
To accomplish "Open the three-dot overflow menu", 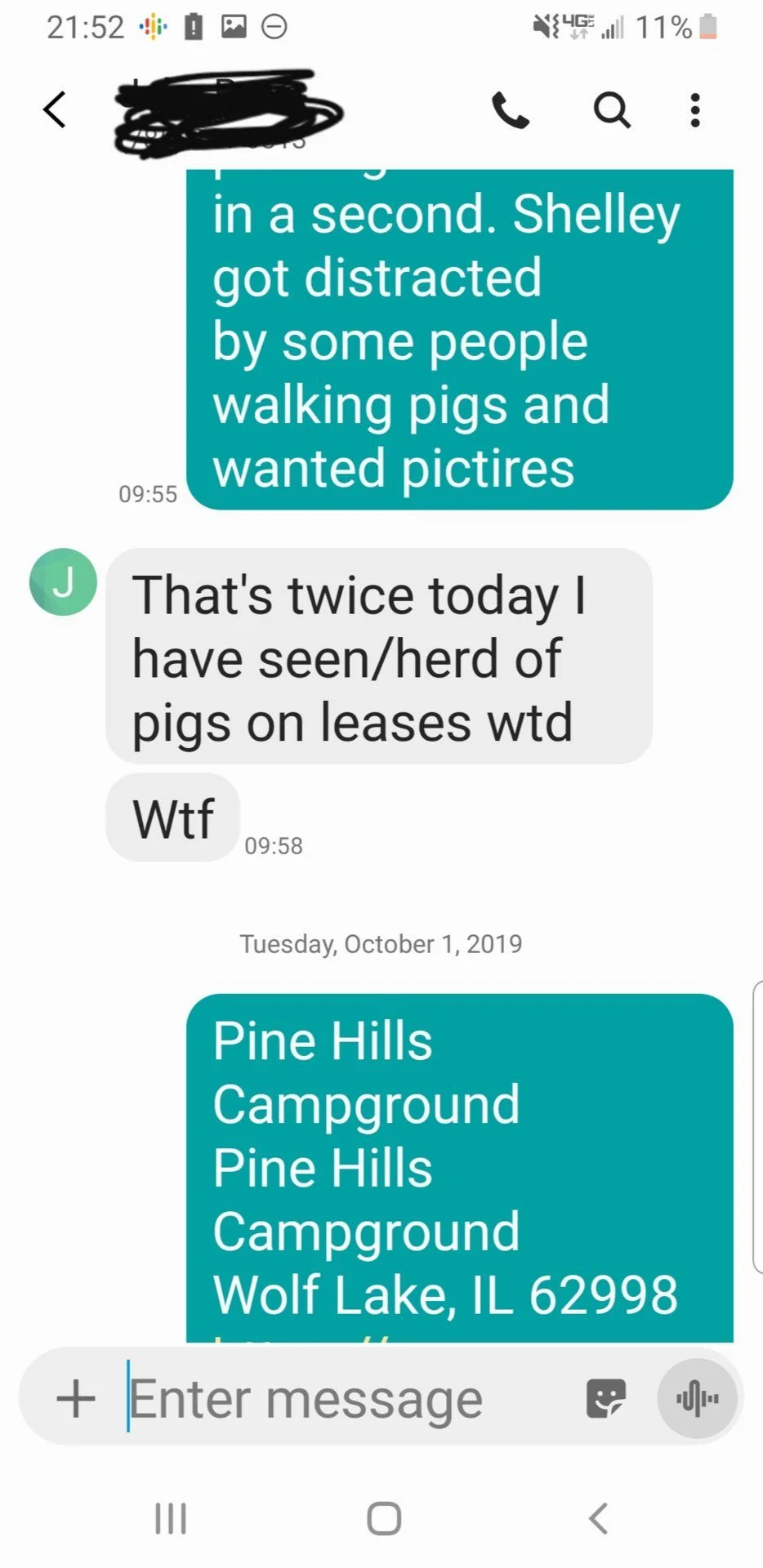I will (x=695, y=110).
